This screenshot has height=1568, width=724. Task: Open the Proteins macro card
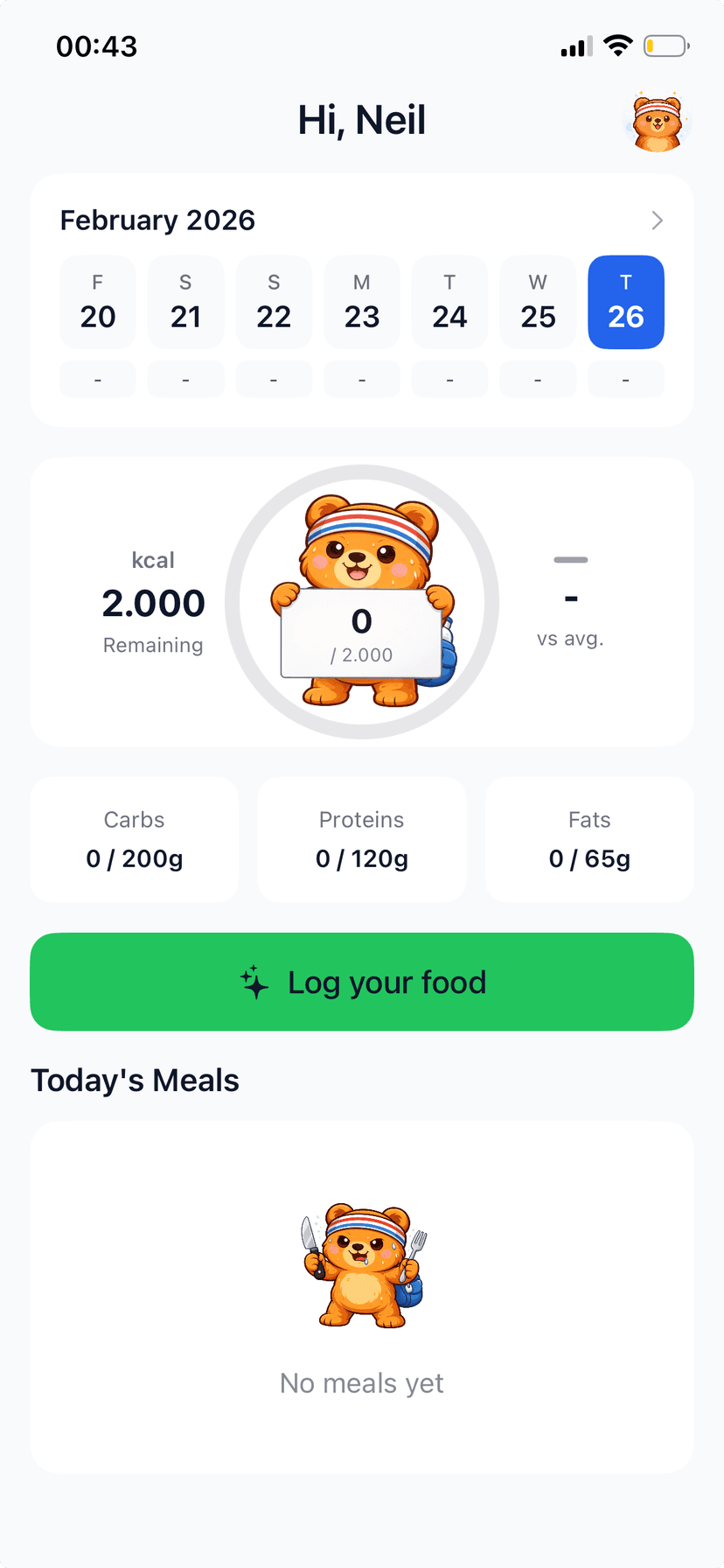coord(362,839)
